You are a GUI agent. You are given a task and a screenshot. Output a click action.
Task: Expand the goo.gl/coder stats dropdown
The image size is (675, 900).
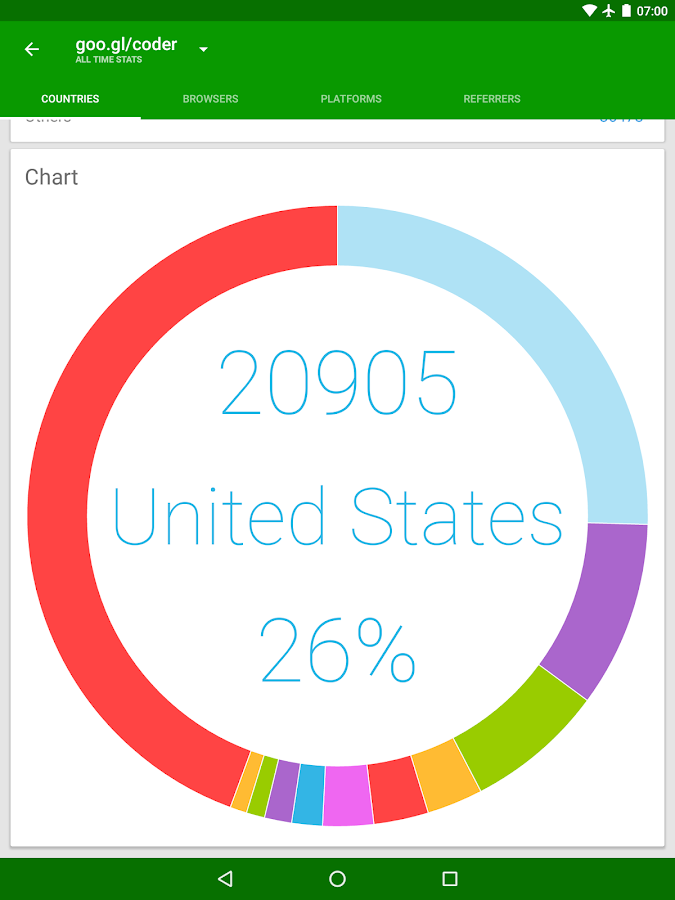(x=203, y=49)
